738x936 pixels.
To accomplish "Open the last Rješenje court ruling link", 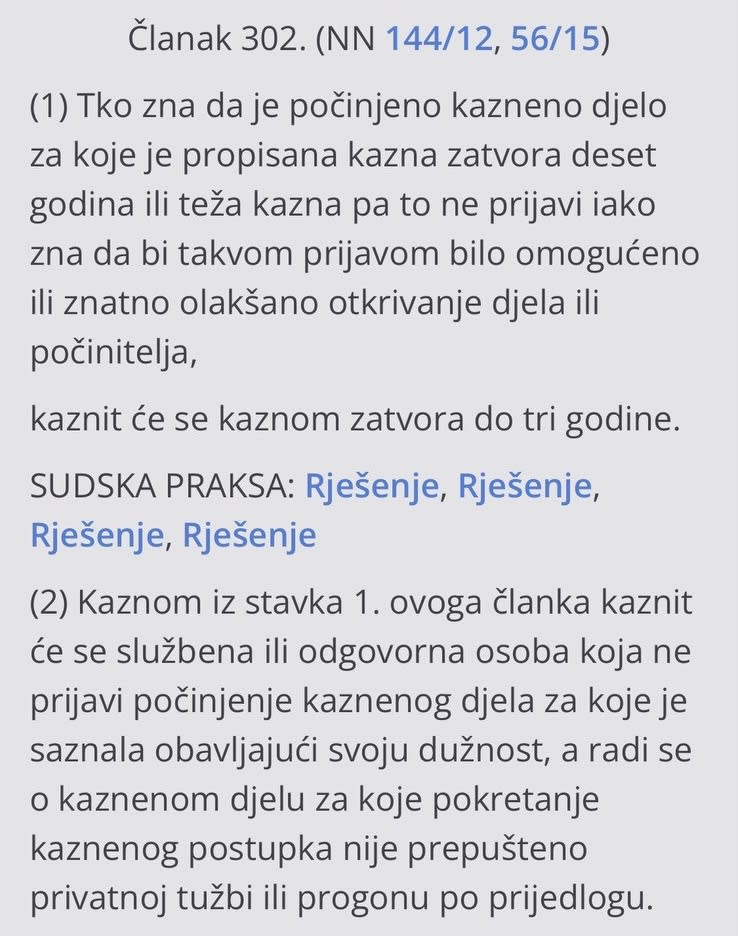I will point(249,535).
